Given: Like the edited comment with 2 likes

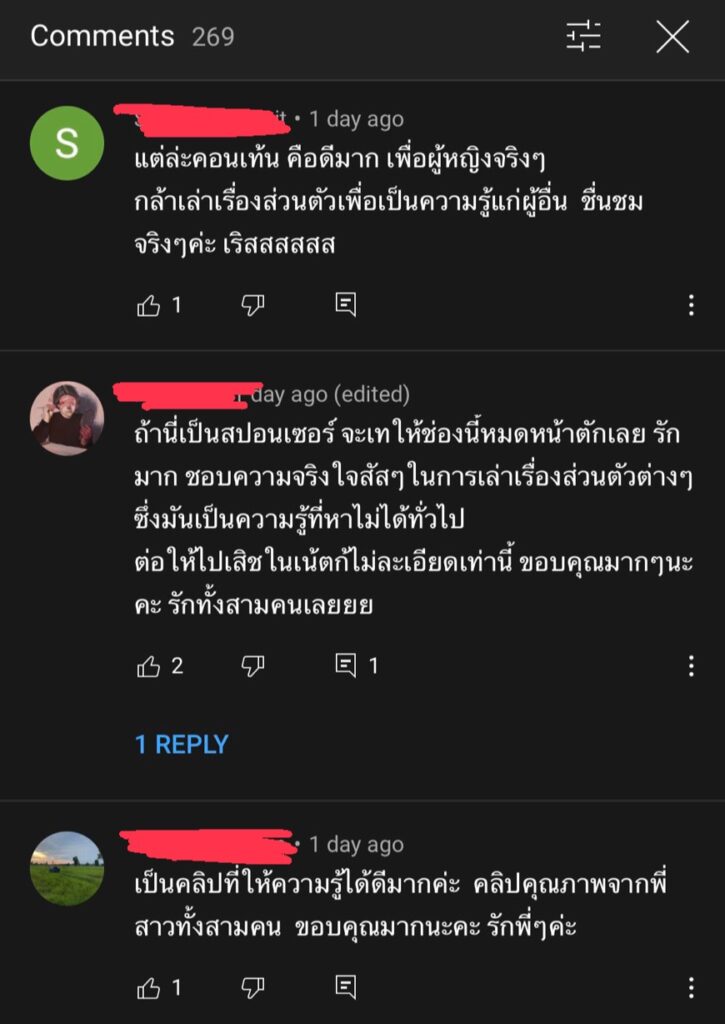Looking at the screenshot, I should click(x=149, y=665).
